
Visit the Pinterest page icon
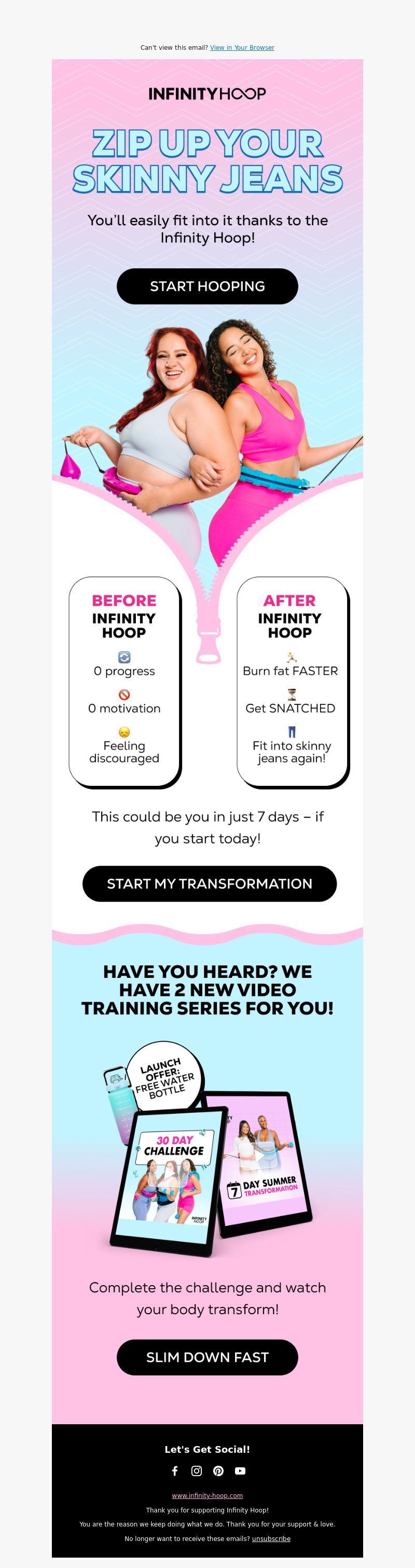click(x=218, y=1470)
